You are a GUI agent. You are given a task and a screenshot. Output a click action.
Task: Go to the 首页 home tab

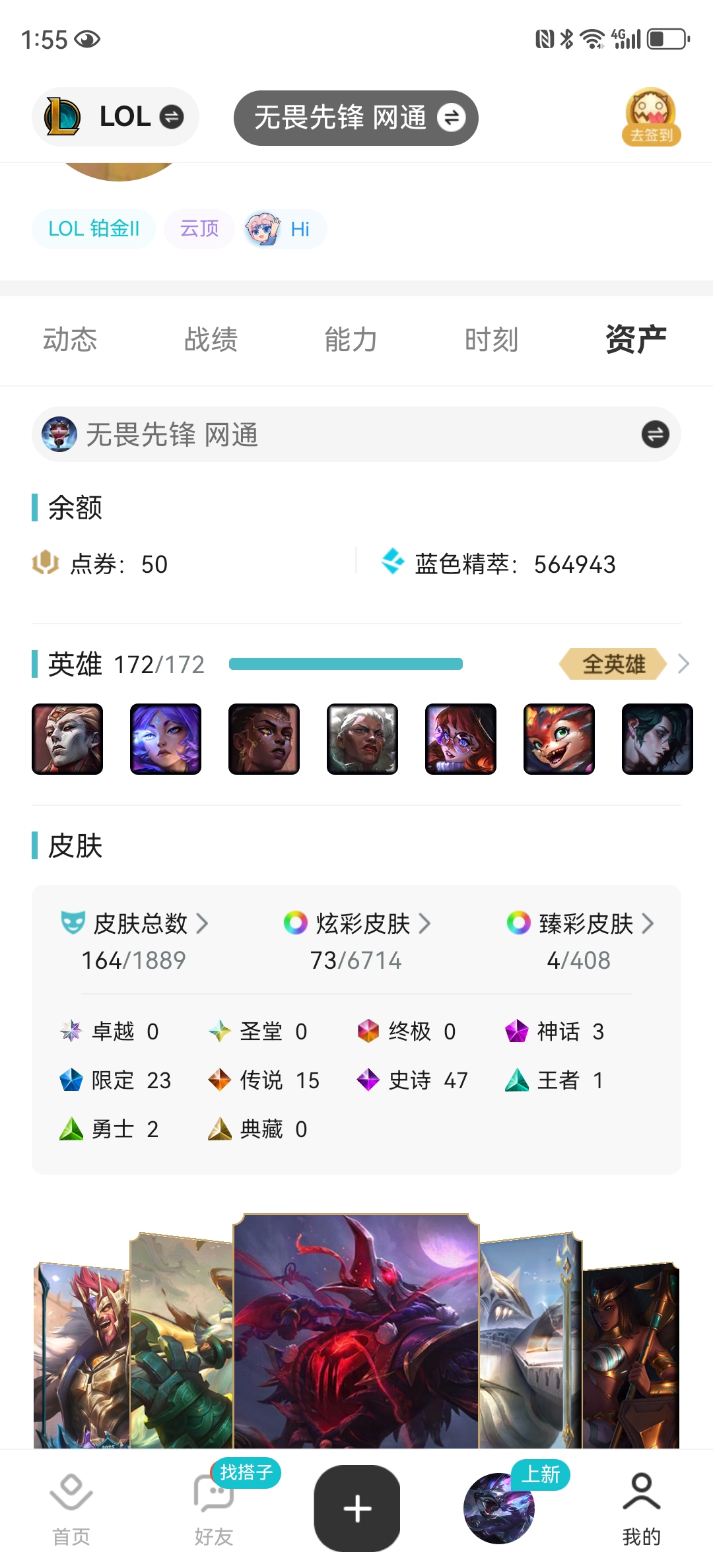(71, 1510)
